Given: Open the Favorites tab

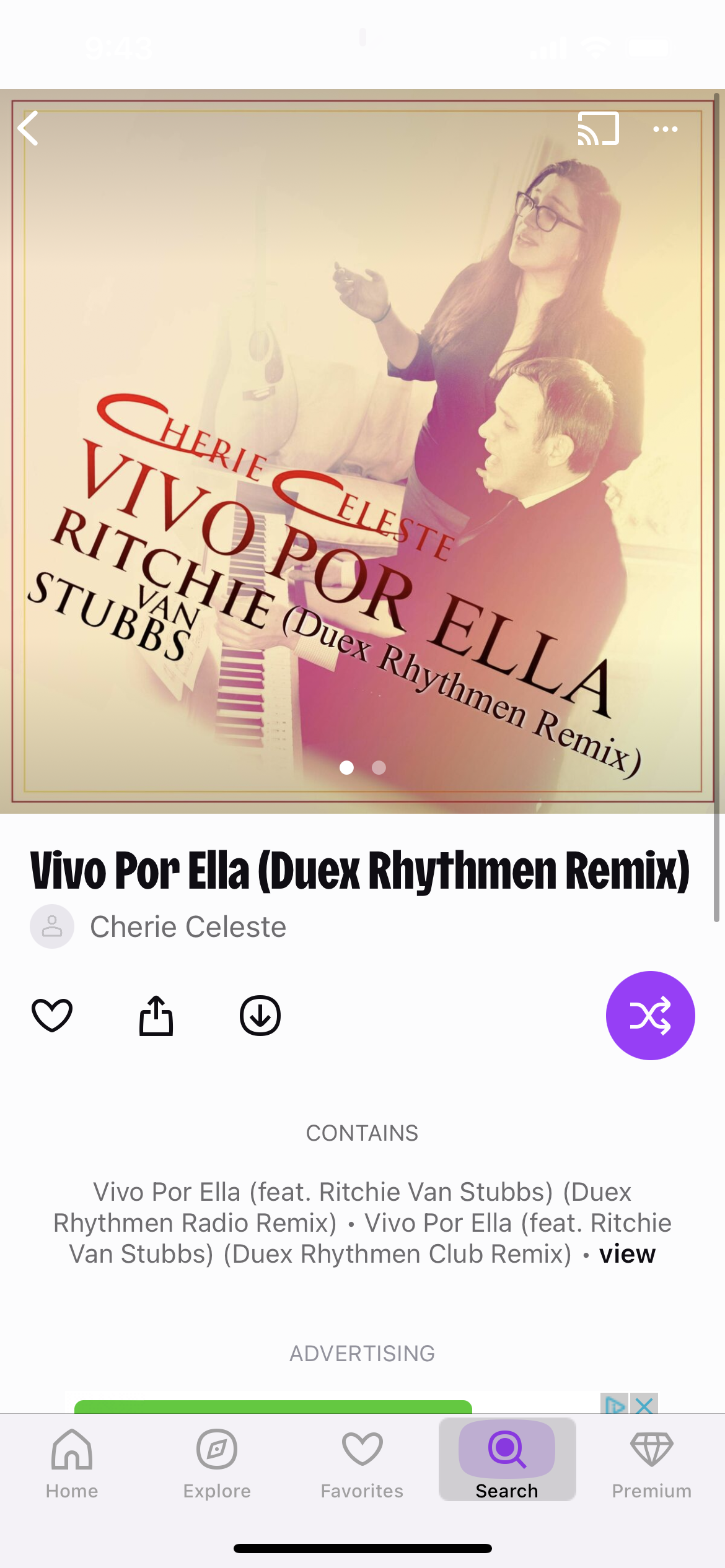Looking at the screenshot, I should (x=362, y=1463).
